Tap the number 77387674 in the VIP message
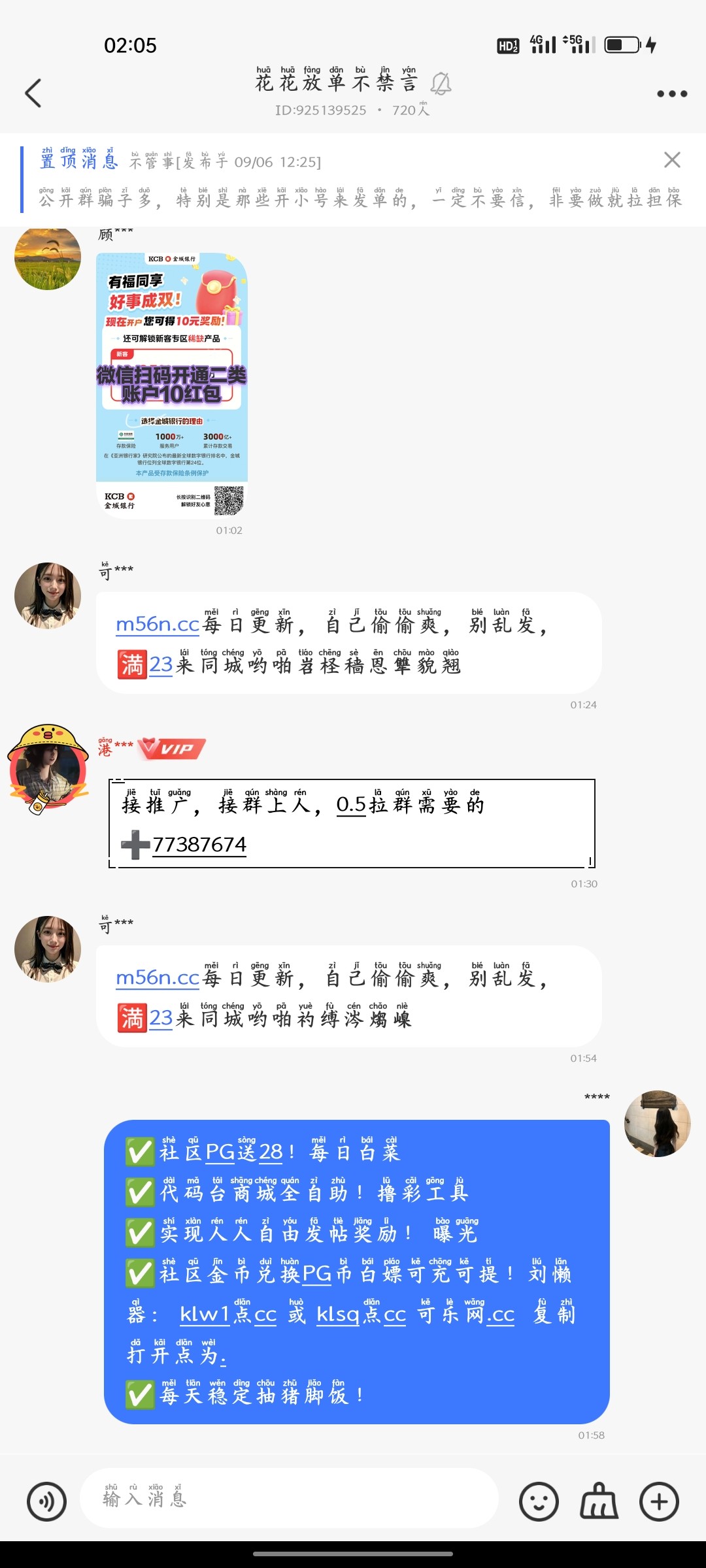This screenshot has height=1568, width=706. 199,845
